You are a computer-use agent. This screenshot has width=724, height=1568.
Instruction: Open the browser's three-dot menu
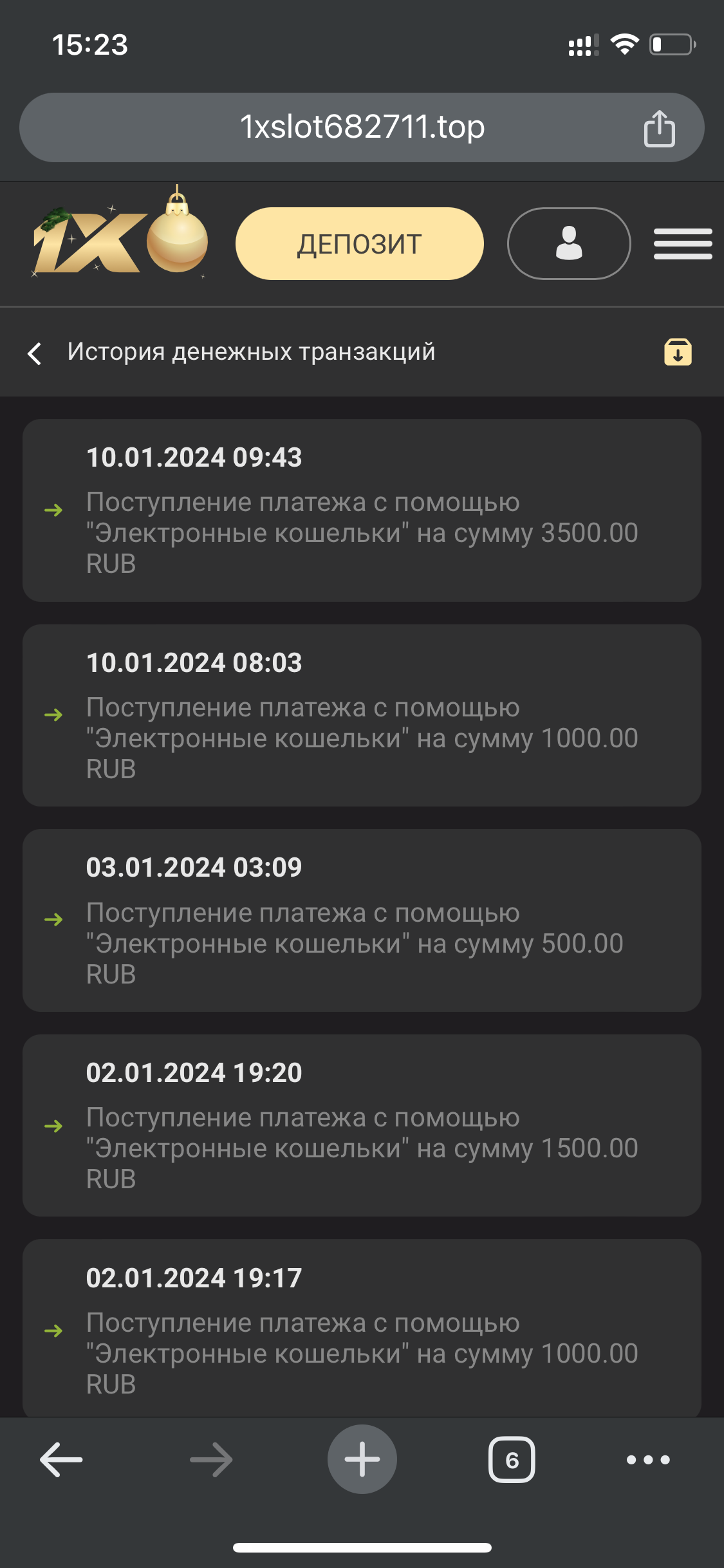click(648, 1459)
